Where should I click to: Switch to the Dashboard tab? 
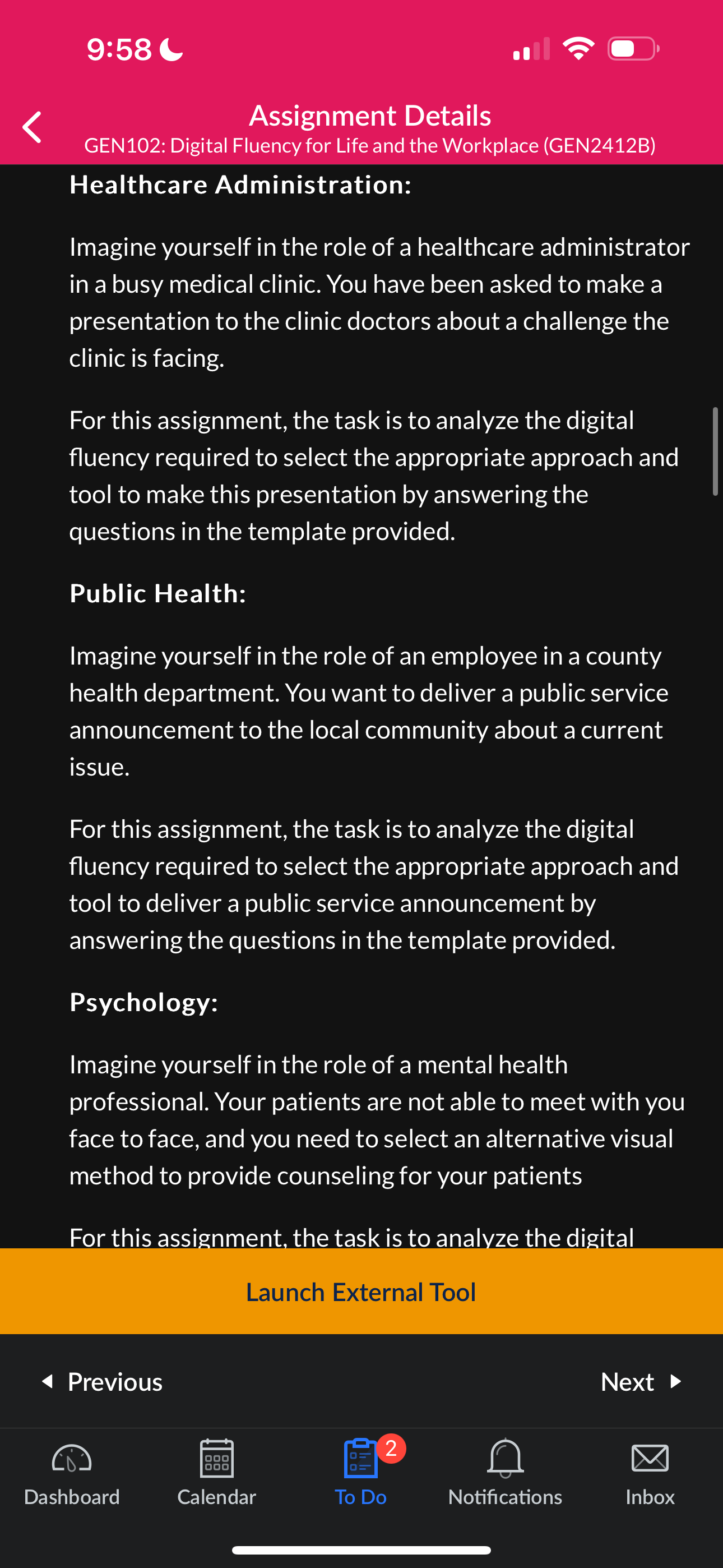(x=72, y=1473)
